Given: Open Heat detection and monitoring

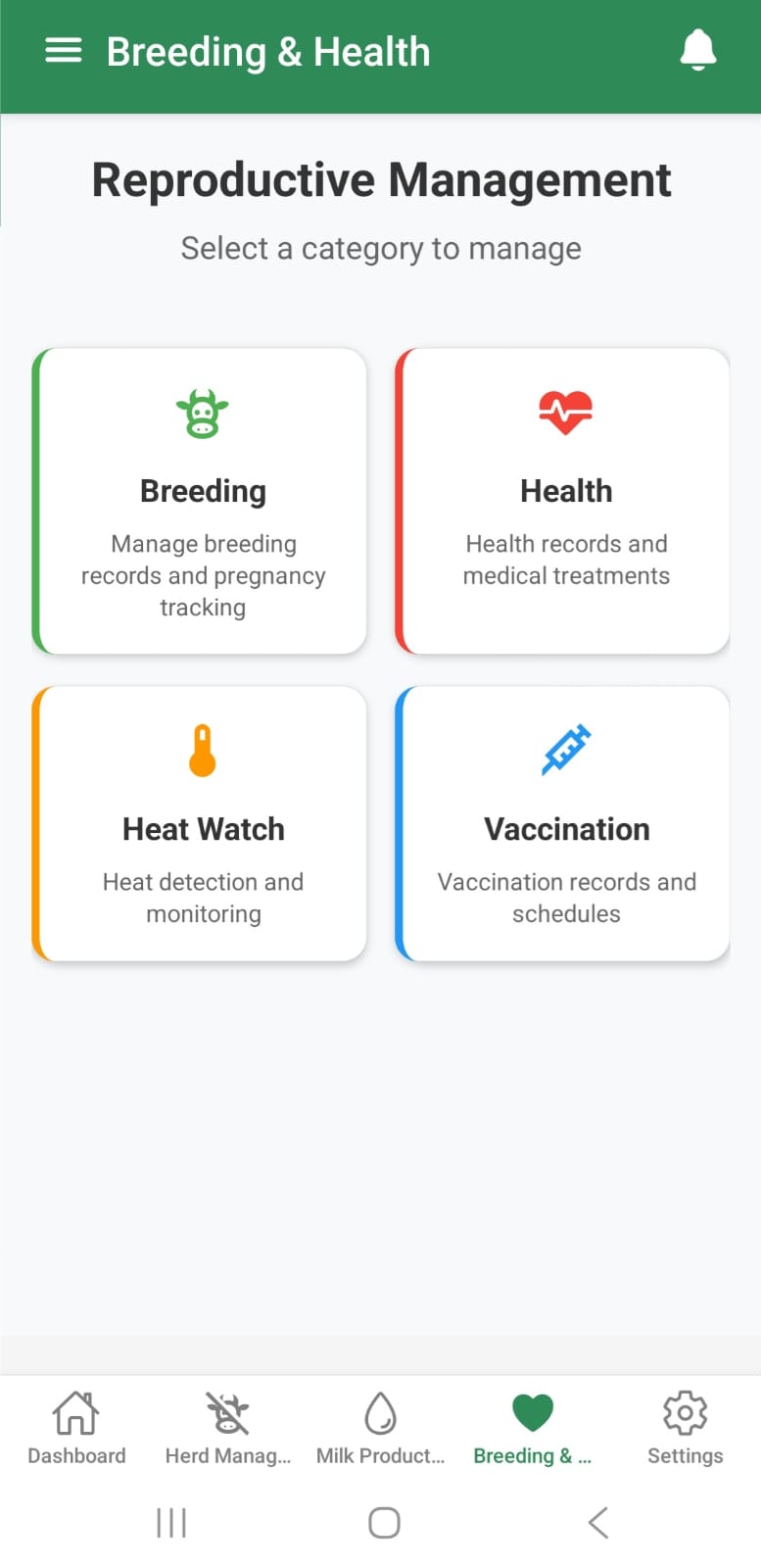Looking at the screenshot, I should pos(200,823).
